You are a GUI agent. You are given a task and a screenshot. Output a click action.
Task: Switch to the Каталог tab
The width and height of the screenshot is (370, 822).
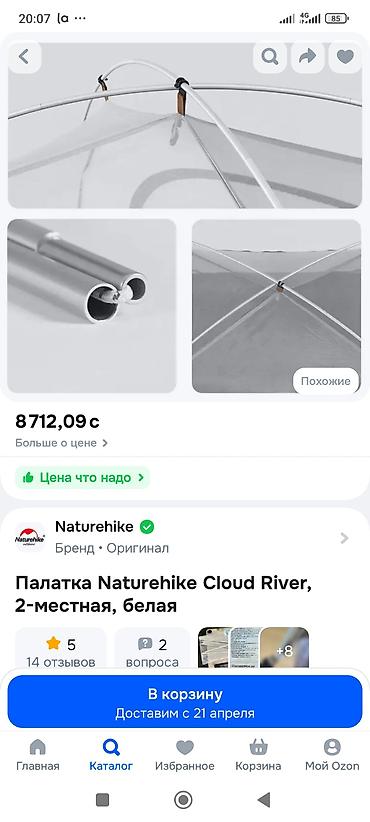pyautogui.click(x=111, y=755)
